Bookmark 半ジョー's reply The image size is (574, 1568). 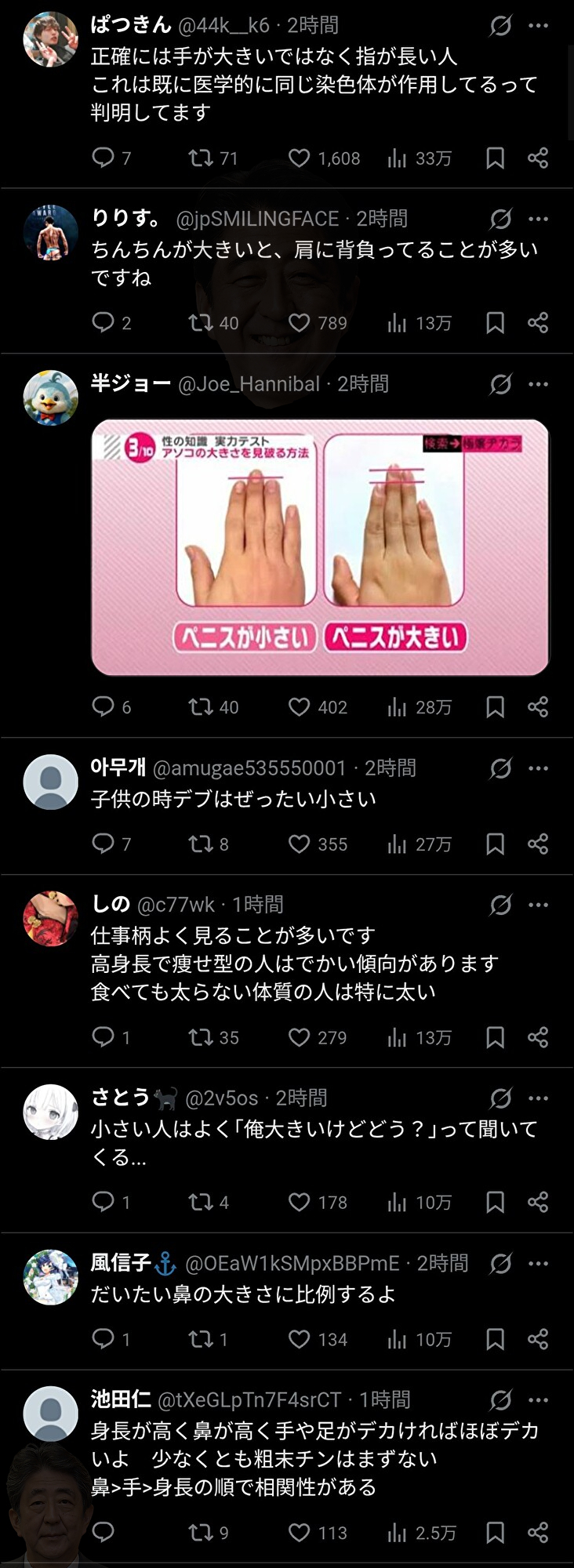[x=495, y=707]
